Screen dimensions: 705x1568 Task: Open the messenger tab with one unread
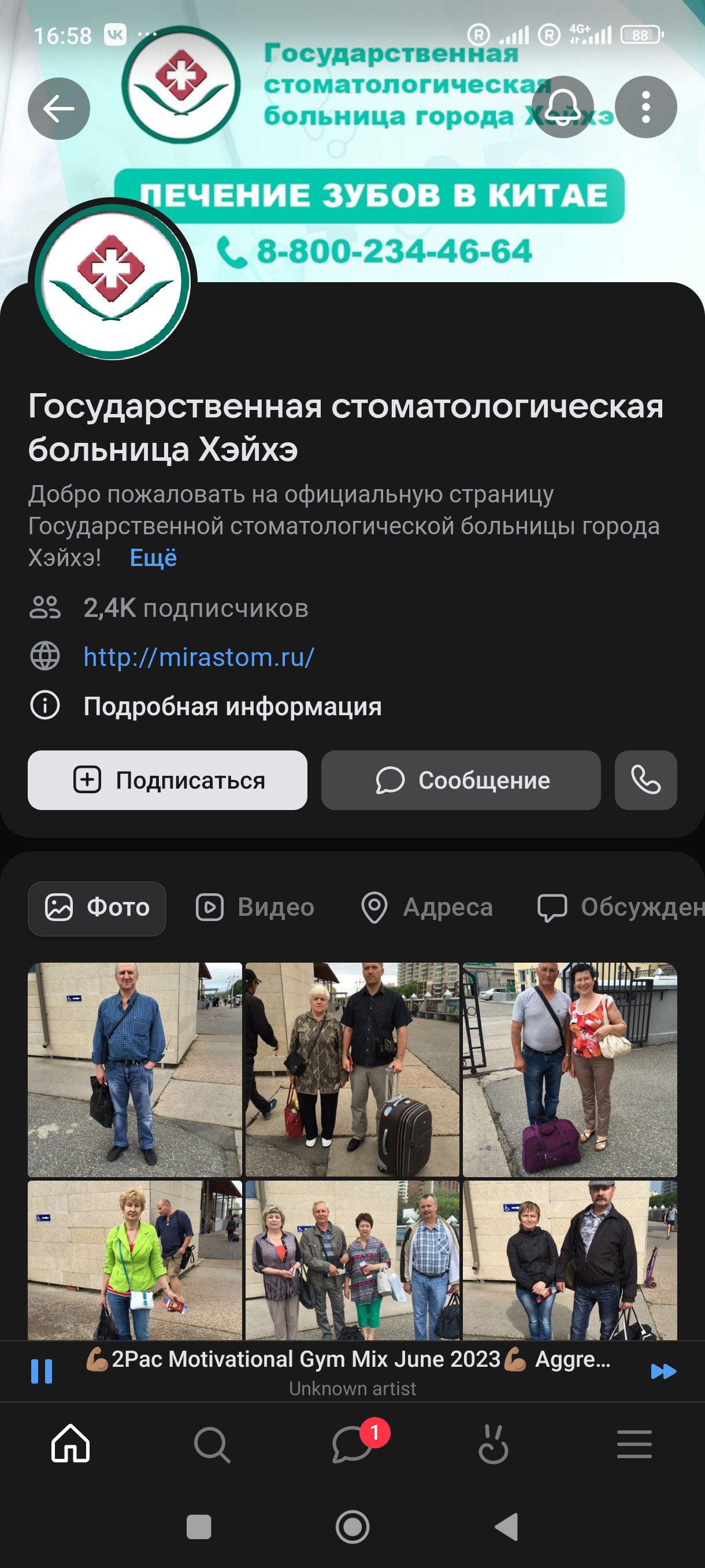(x=353, y=1444)
